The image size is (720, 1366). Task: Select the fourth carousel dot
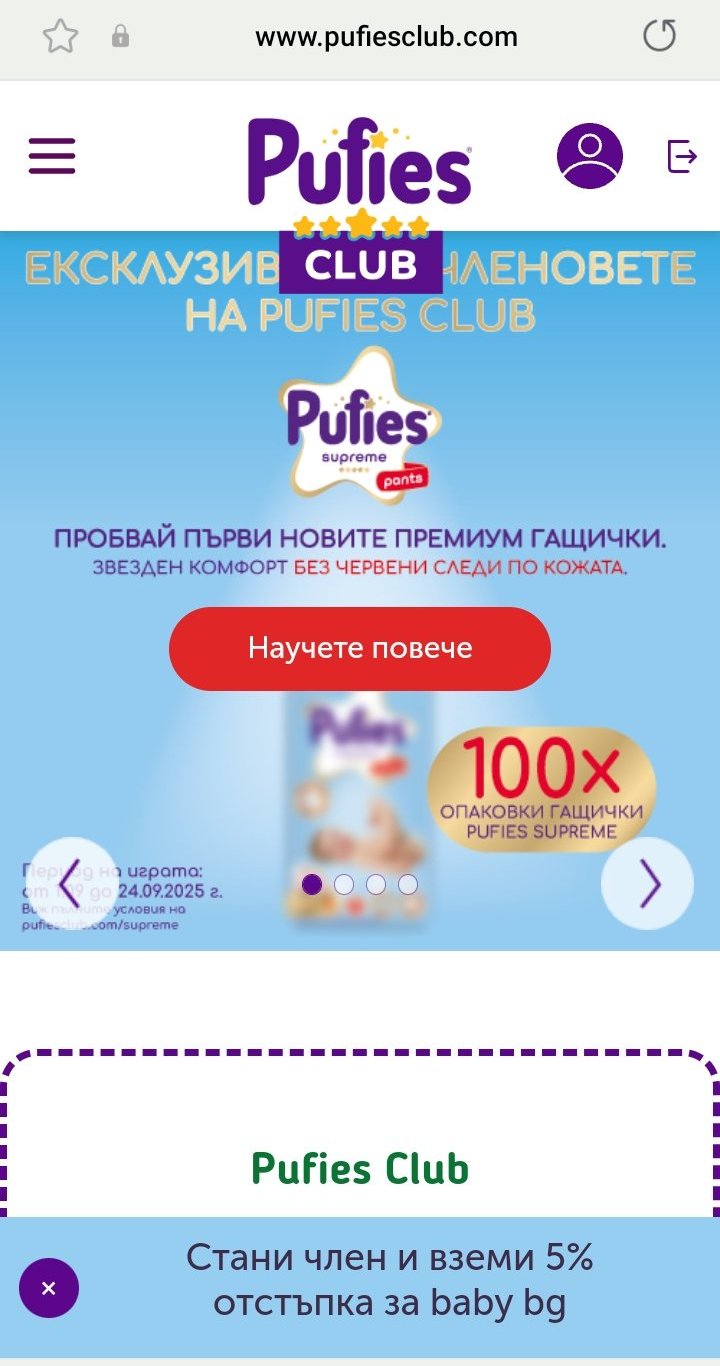click(x=408, y=884)
